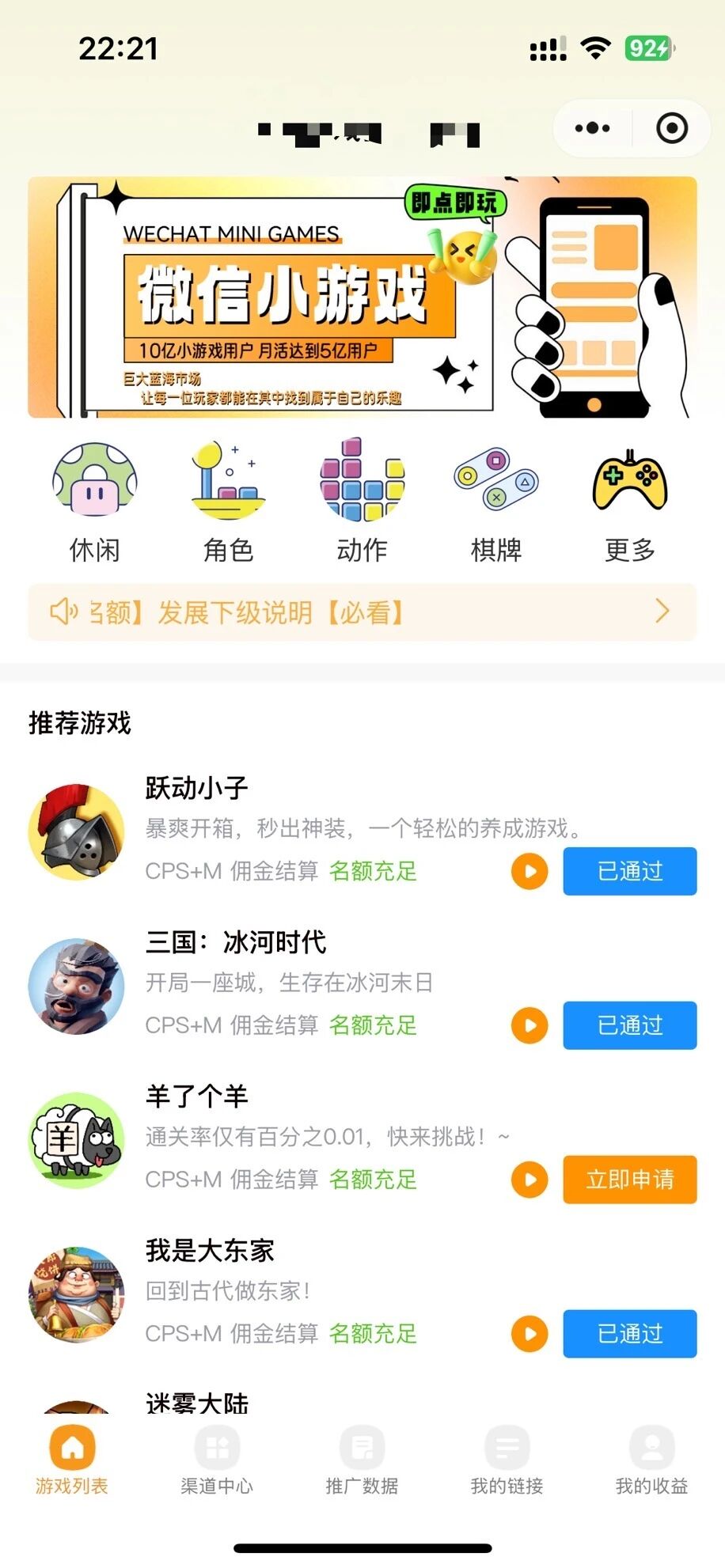Switch to the 渠道中心 tab
The height and width of the screenshot is (1568, 725).
click(217, 1462)
